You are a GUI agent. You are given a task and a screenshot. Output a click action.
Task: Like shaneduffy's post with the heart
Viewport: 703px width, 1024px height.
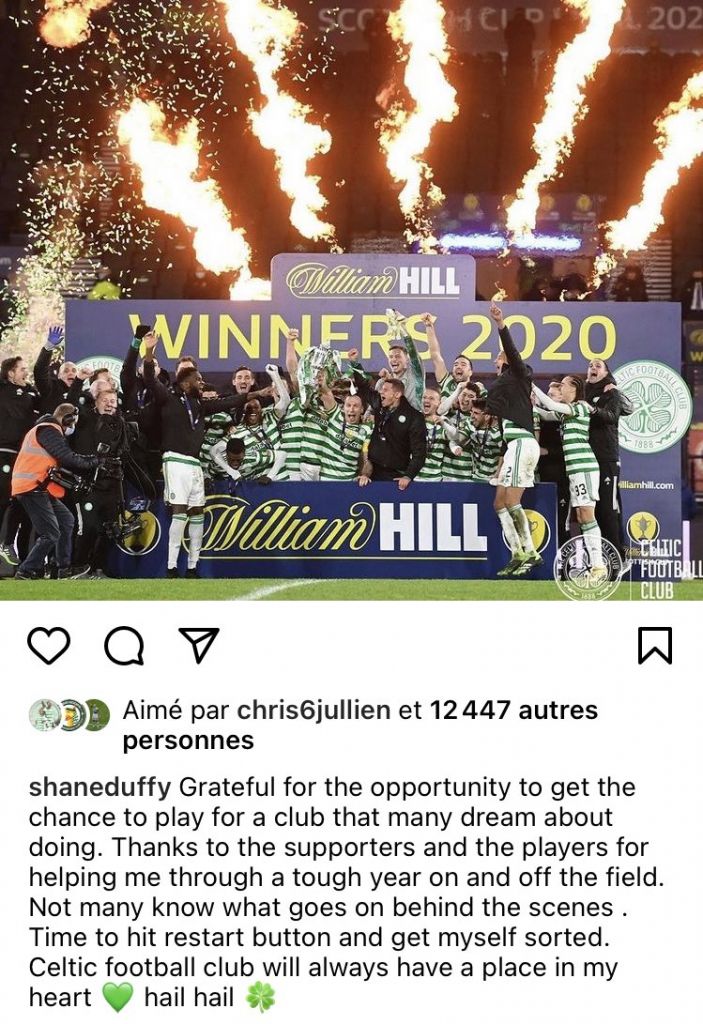(x=48, y=647)
